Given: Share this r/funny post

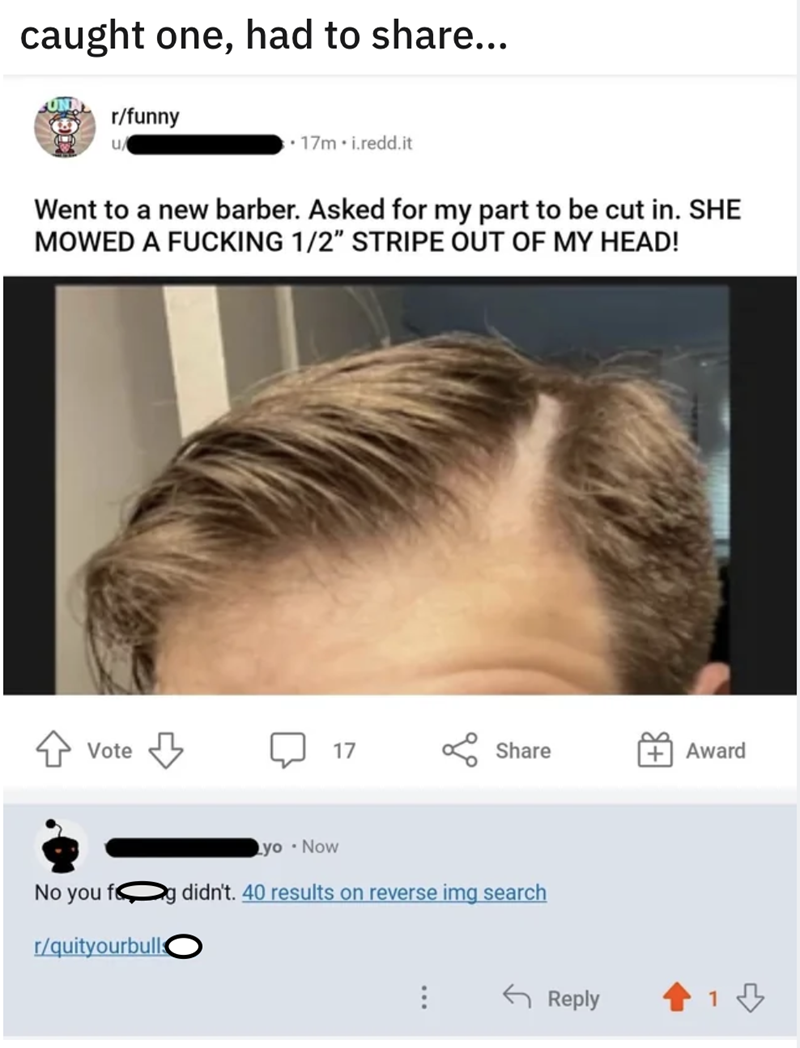Looking at the screenshot, I should [499, 750].
